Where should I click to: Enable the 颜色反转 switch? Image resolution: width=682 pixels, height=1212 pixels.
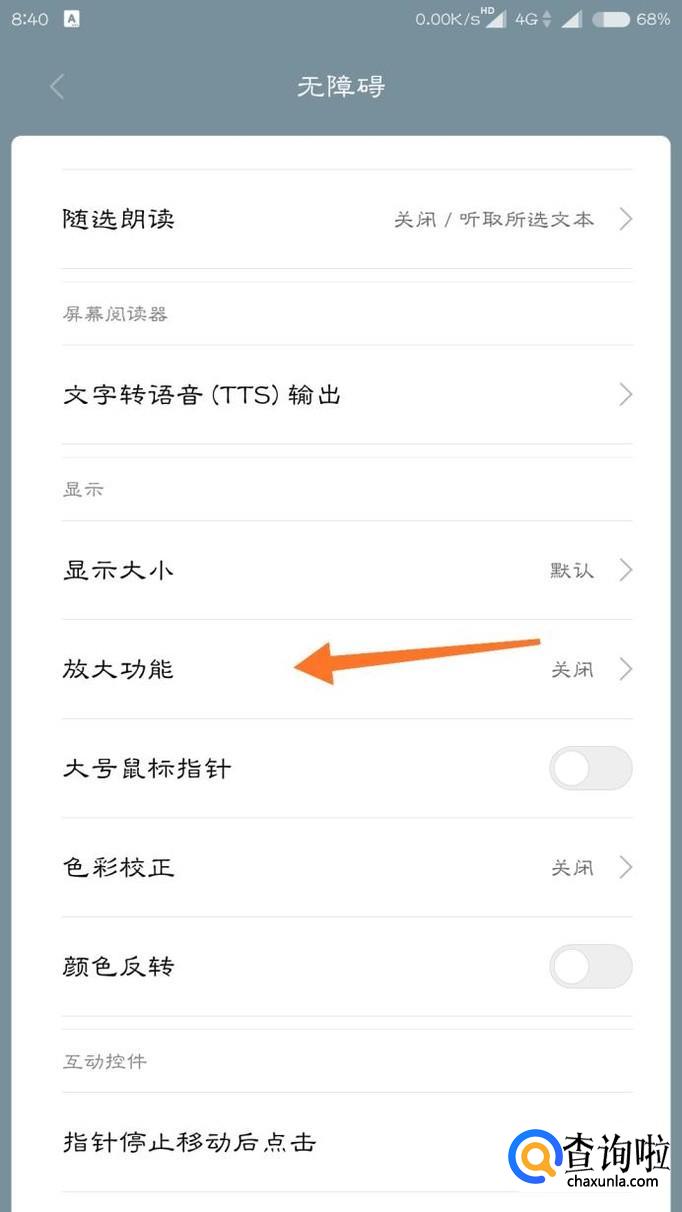590,967
